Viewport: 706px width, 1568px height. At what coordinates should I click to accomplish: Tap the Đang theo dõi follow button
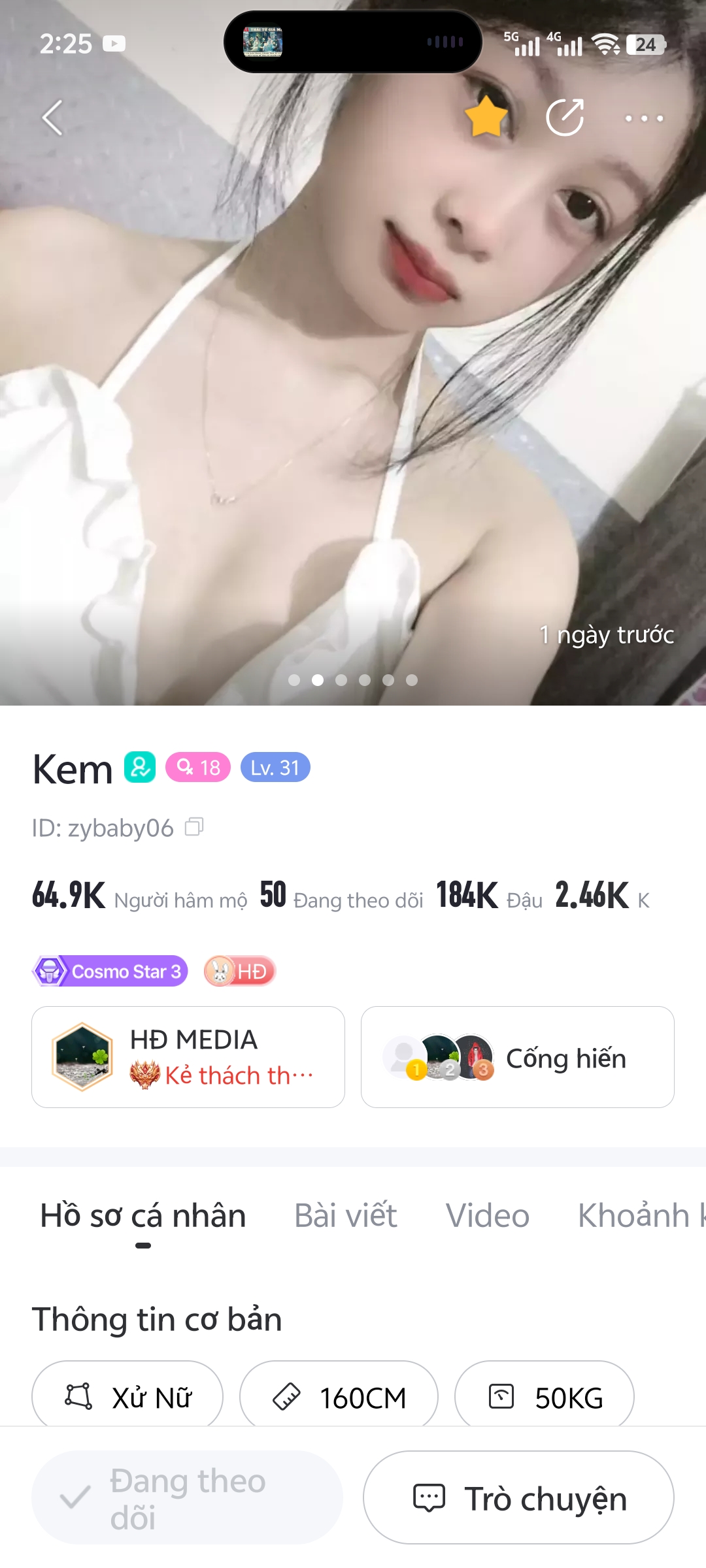tap(187, 1497)
